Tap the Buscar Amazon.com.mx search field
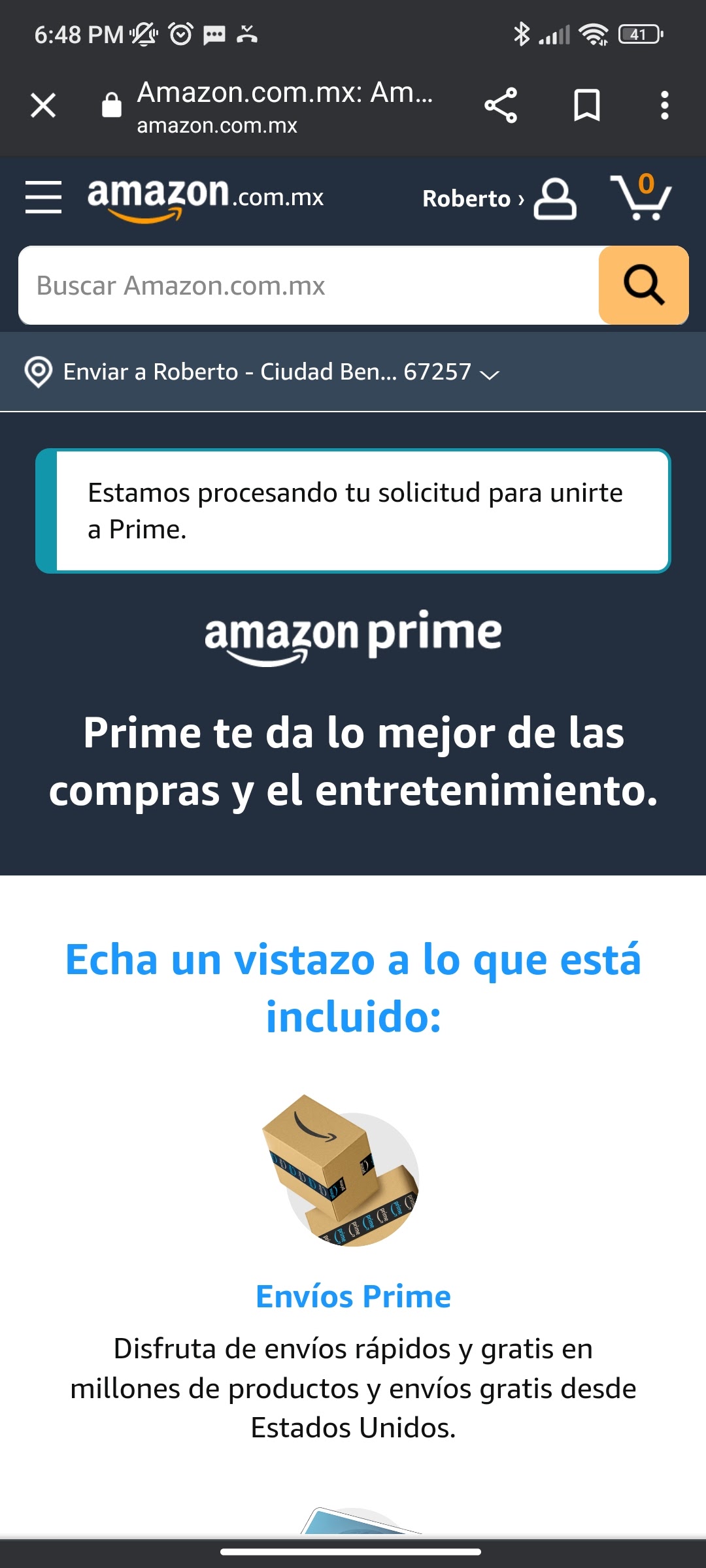This screenshot has height=1568, width=706. [x=309, y=286]
